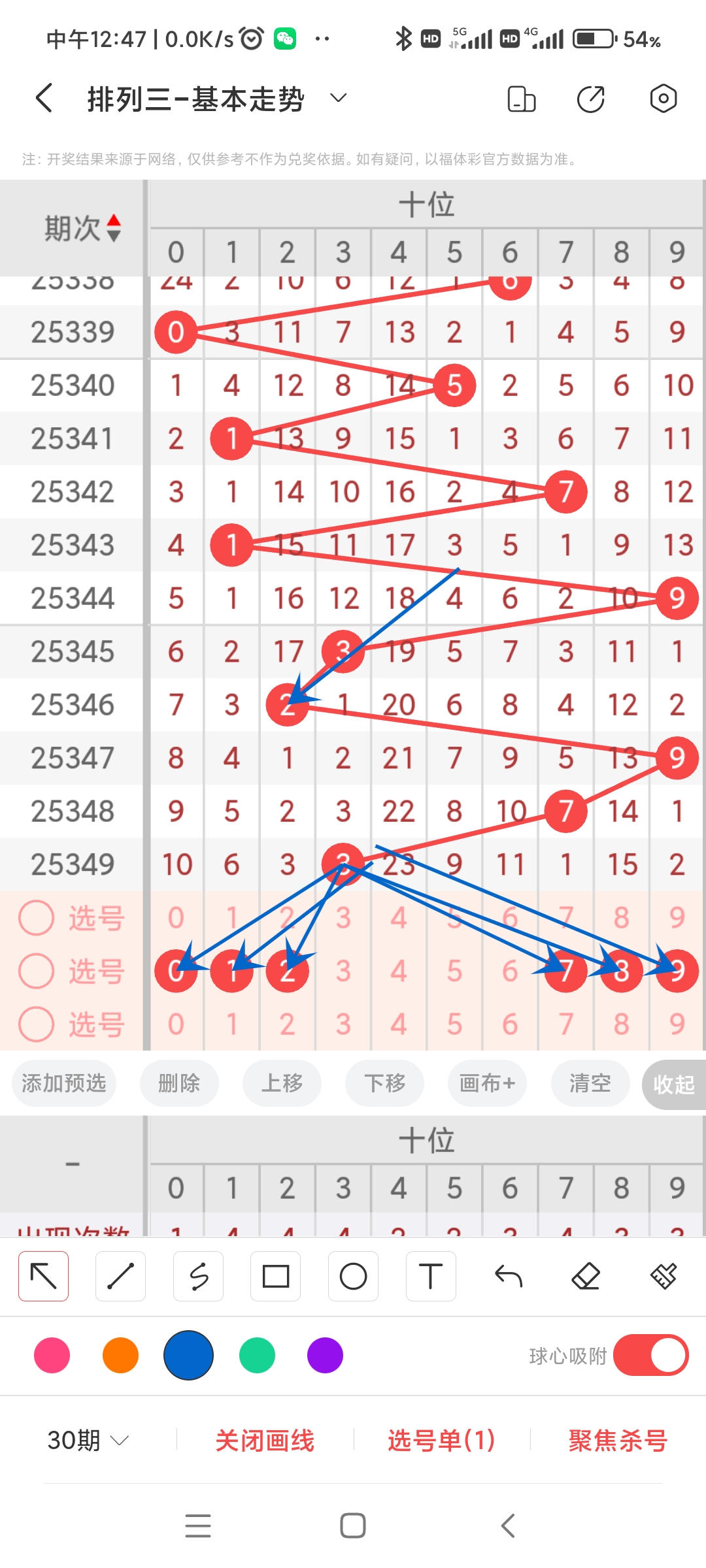Select the arrow annotation tool
The width and height of the screenshot is (706, 1568).
pyautogui.click(x=42, y=1275)
